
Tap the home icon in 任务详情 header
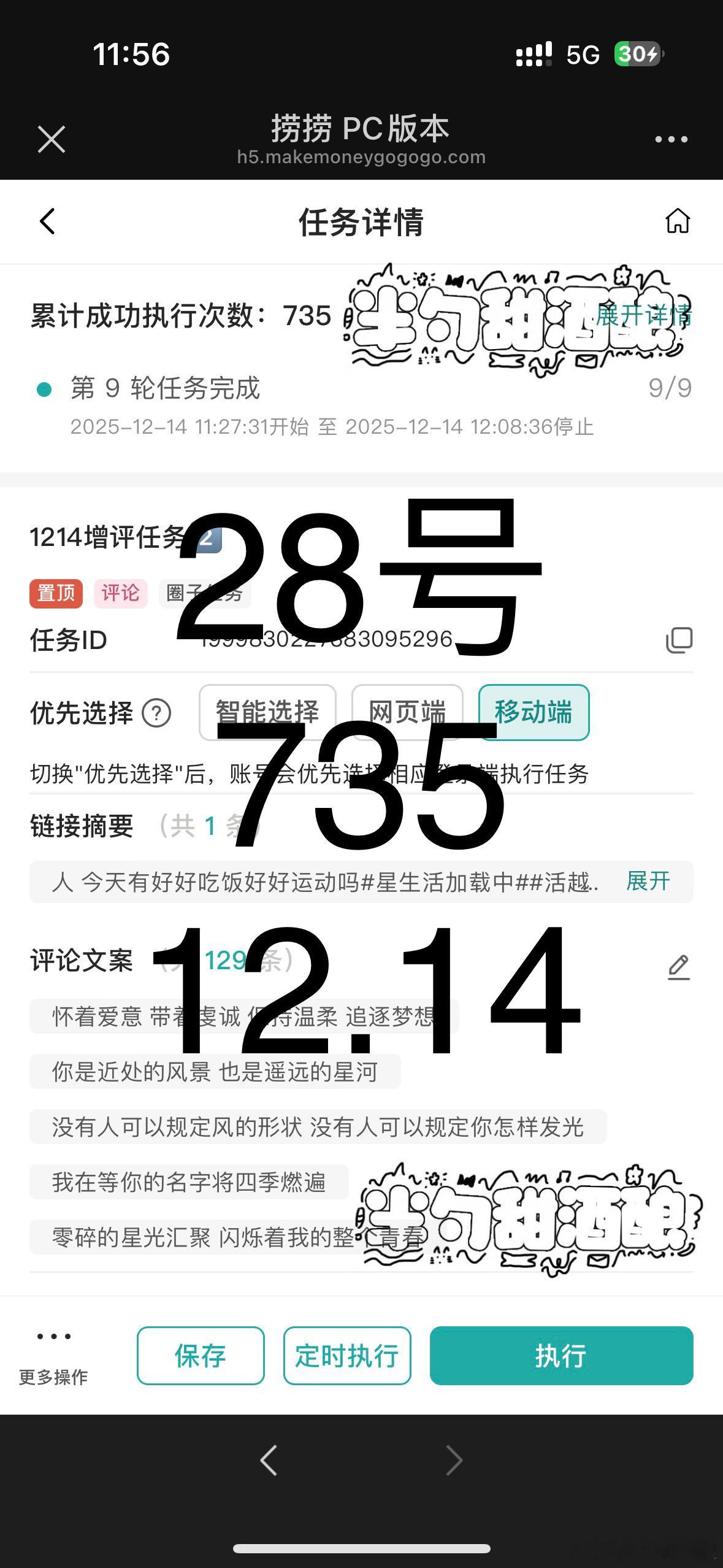(678, 223)
